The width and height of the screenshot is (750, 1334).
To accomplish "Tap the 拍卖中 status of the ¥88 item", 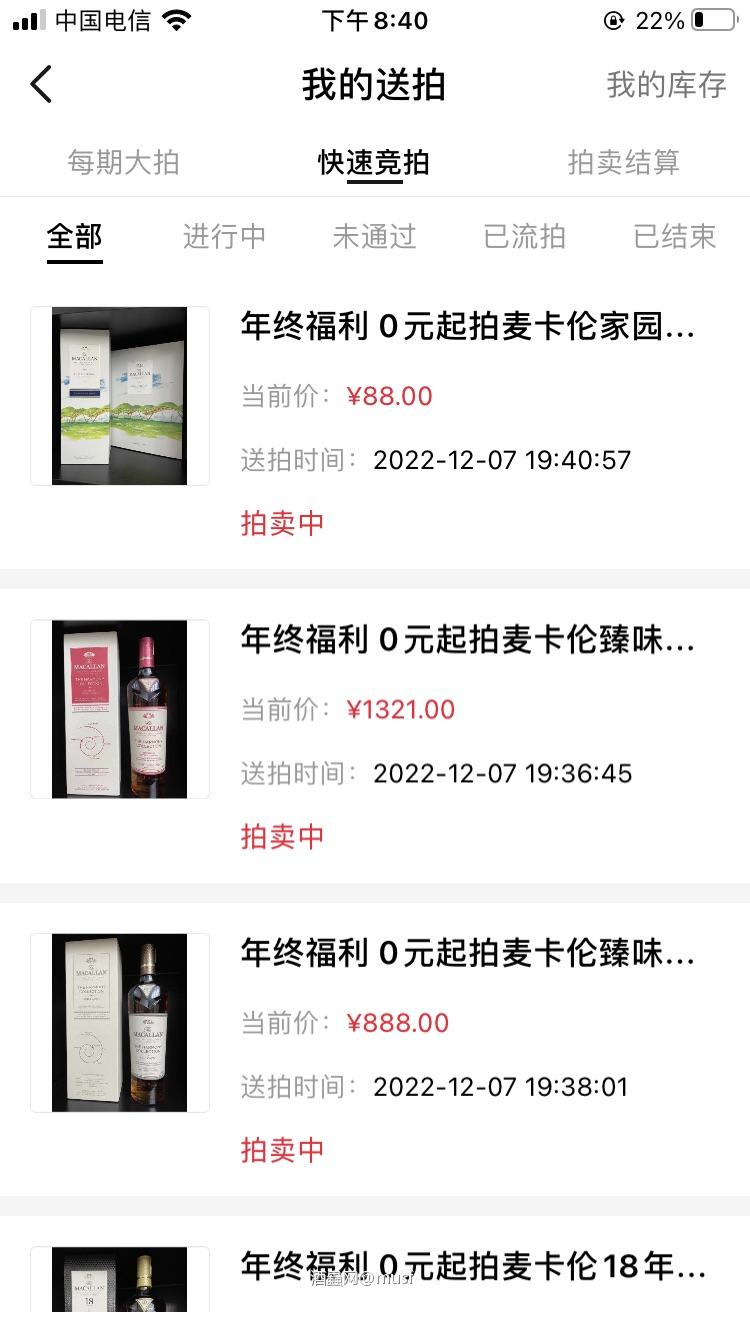I will [283, 523].
